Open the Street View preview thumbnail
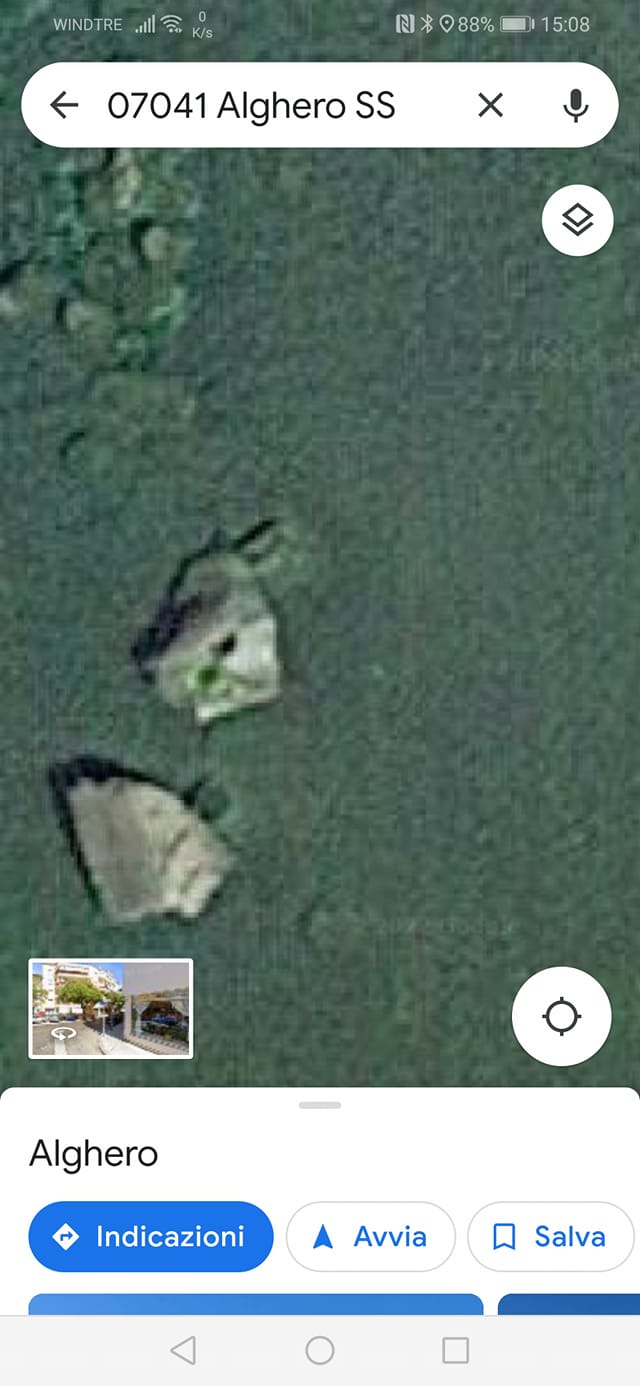 coord(111,1008)
